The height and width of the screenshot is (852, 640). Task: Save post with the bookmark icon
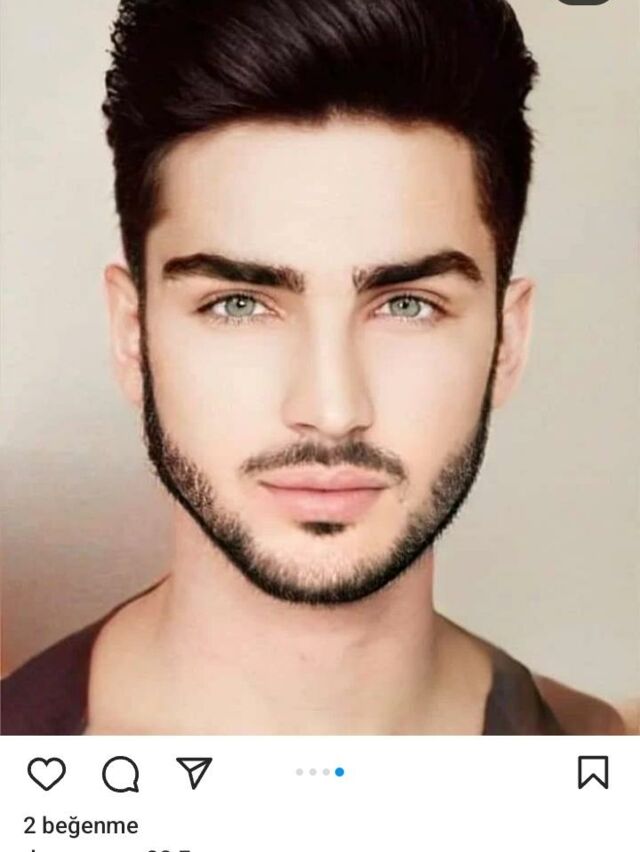pyautogui.click(x=593, y=772)
